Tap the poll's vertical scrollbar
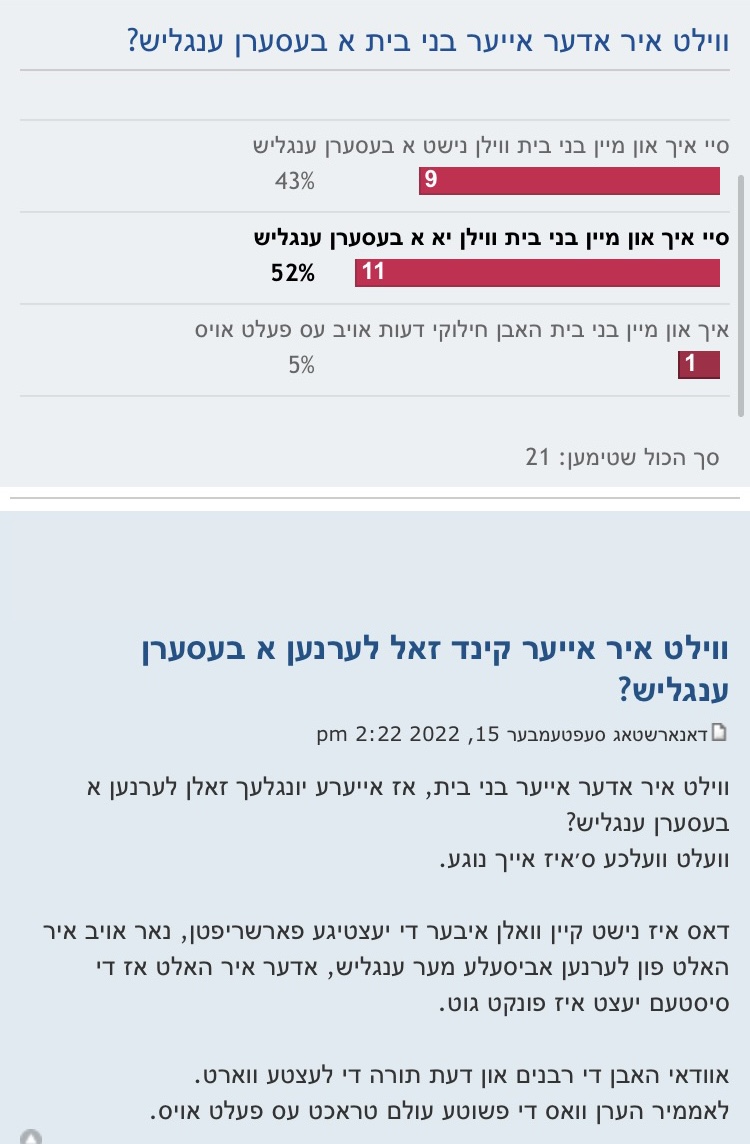750x1144 pixels. pyautogui.click(x=741, y=295)
